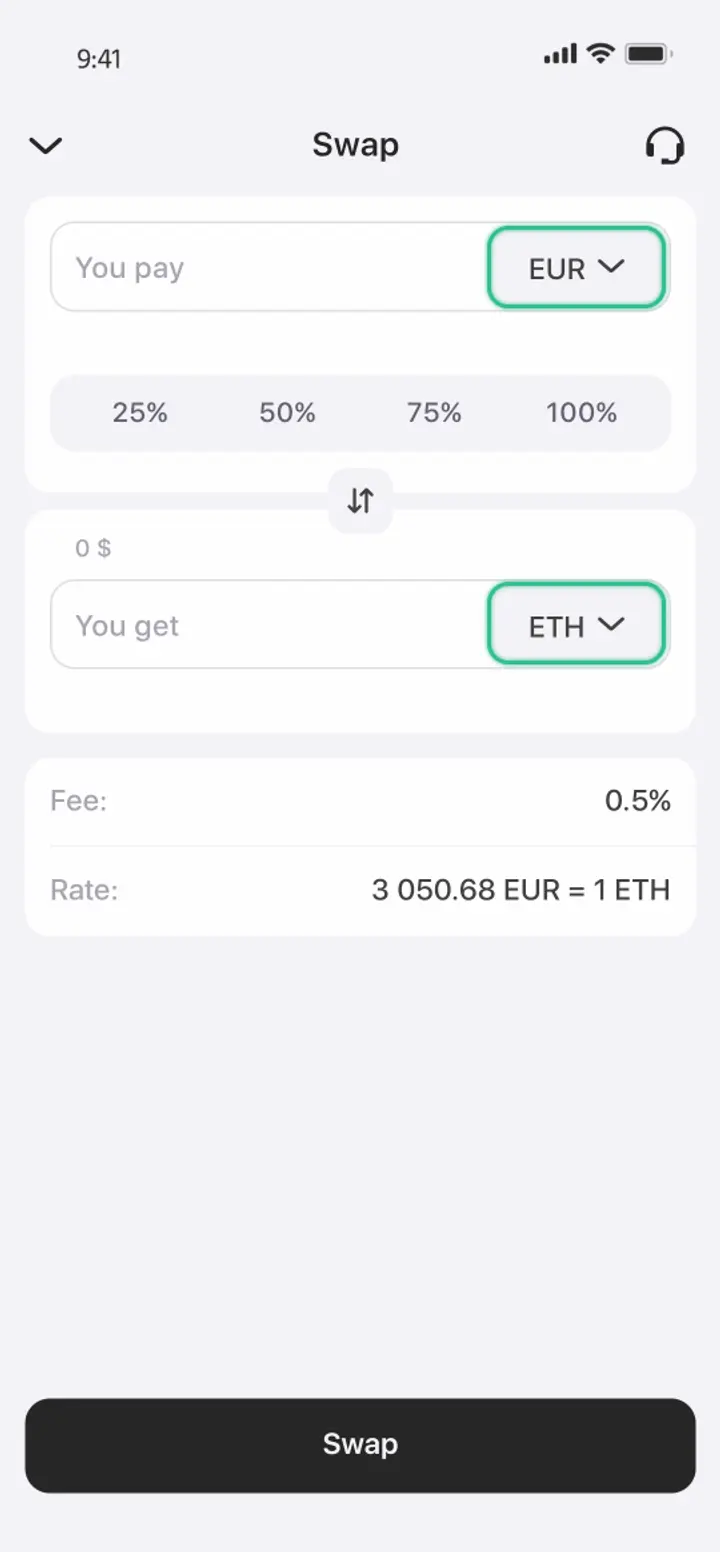This screenshot has height=1552, width=720.
Task: Click the Rate showing 3 050.68 EUR
Action: click(360, 889)
